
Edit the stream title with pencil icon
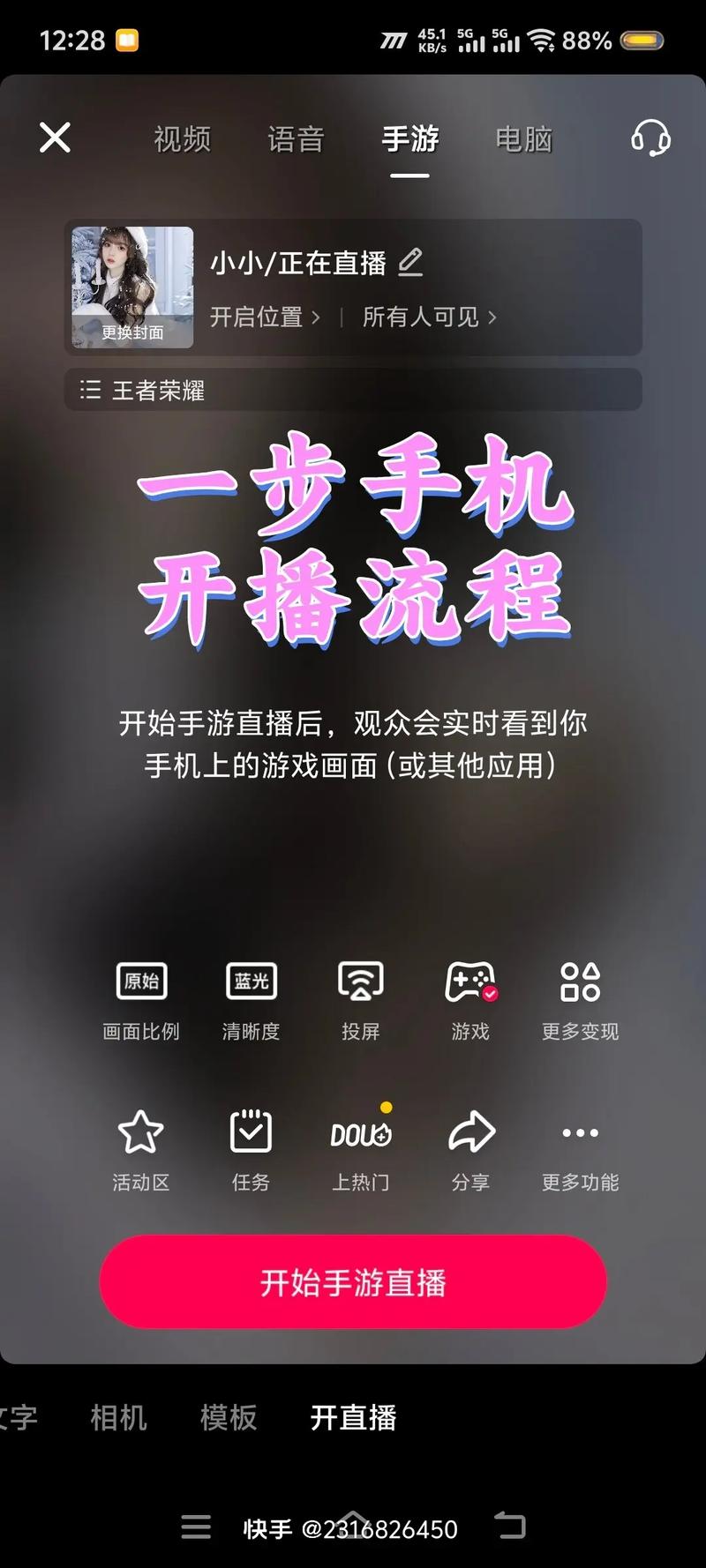pyautogui.click(x=411, y=262)
